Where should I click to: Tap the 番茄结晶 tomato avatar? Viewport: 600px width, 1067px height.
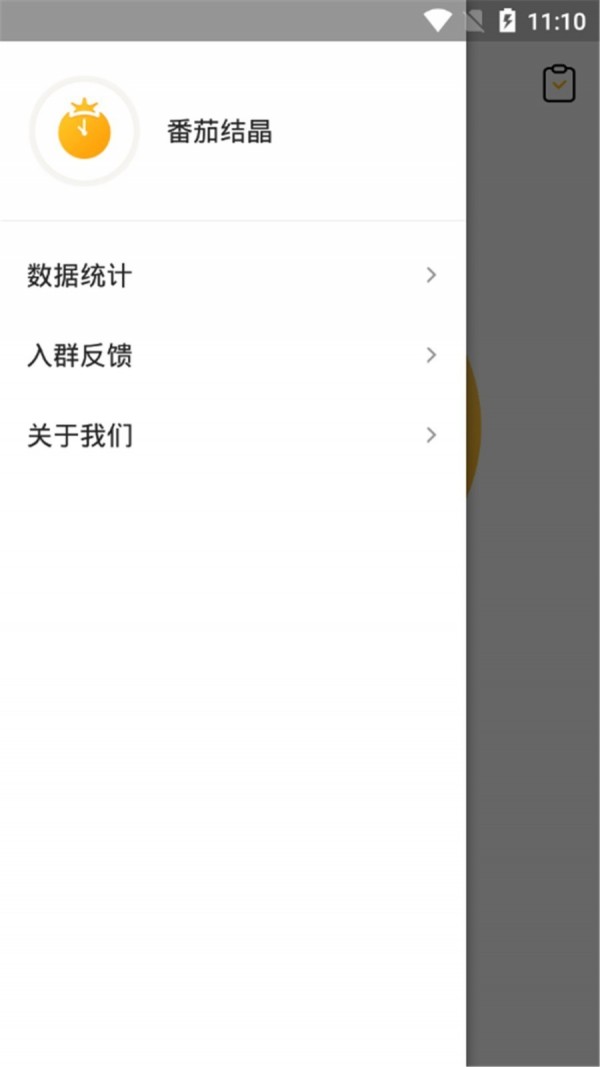click(x=84, y=131)
